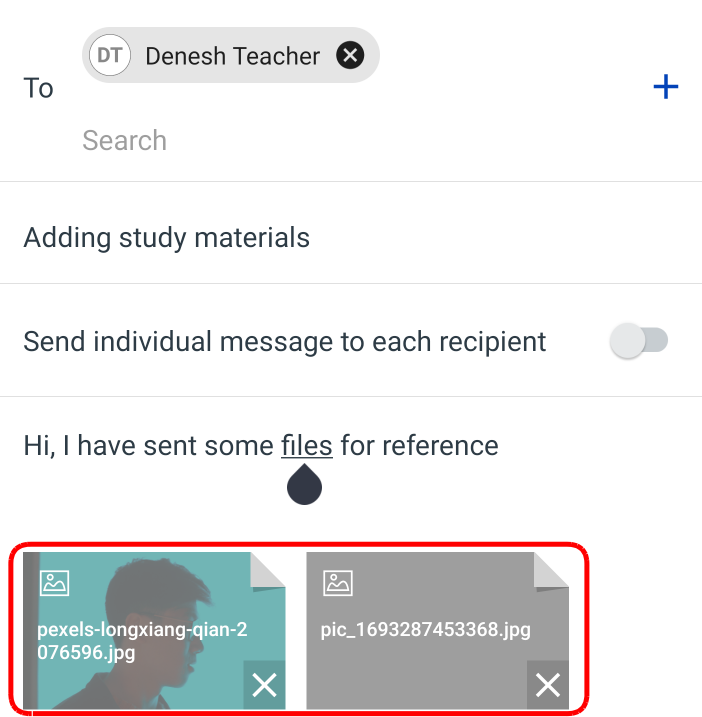
Task: Add a recipient with the plus icon
Action: pos(665,88)
